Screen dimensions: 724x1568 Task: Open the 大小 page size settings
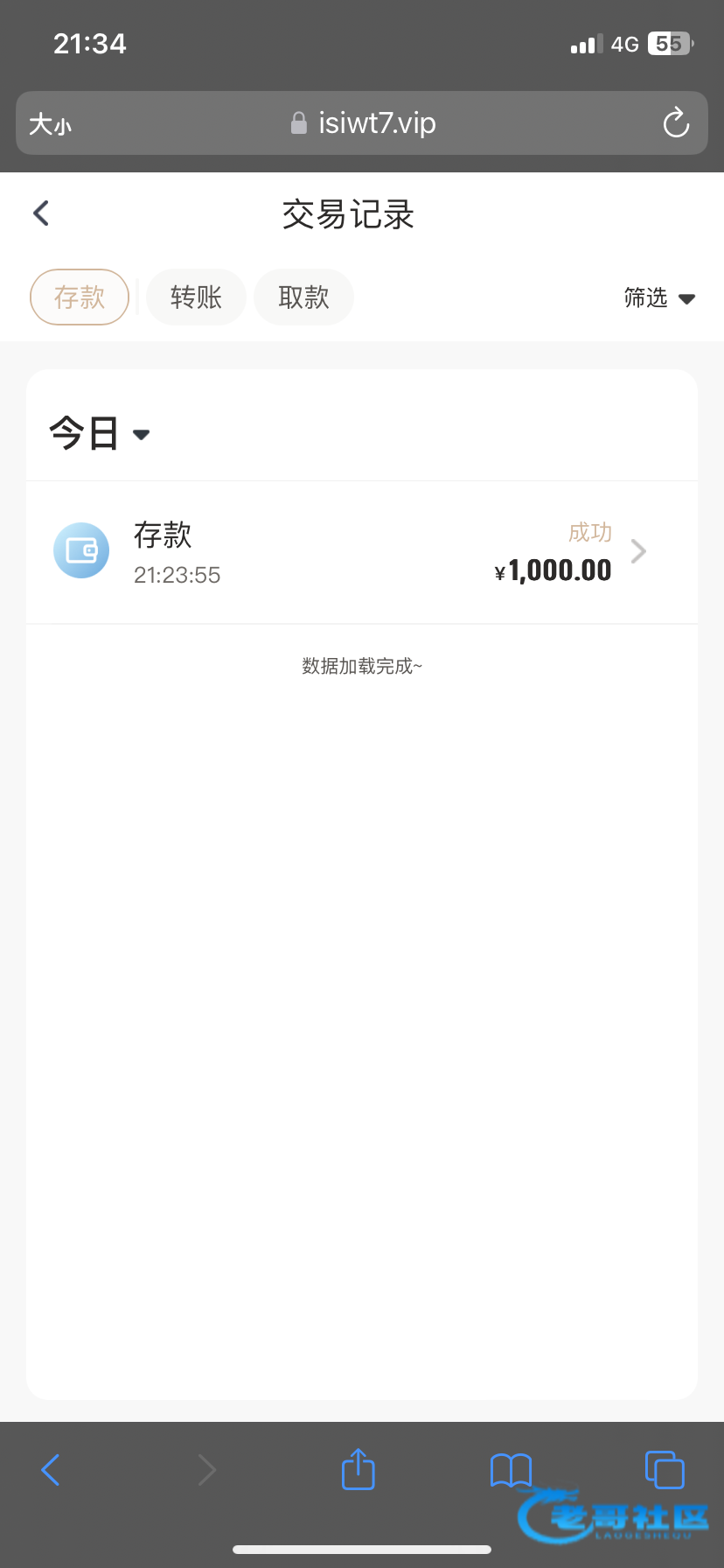(50, 124)
